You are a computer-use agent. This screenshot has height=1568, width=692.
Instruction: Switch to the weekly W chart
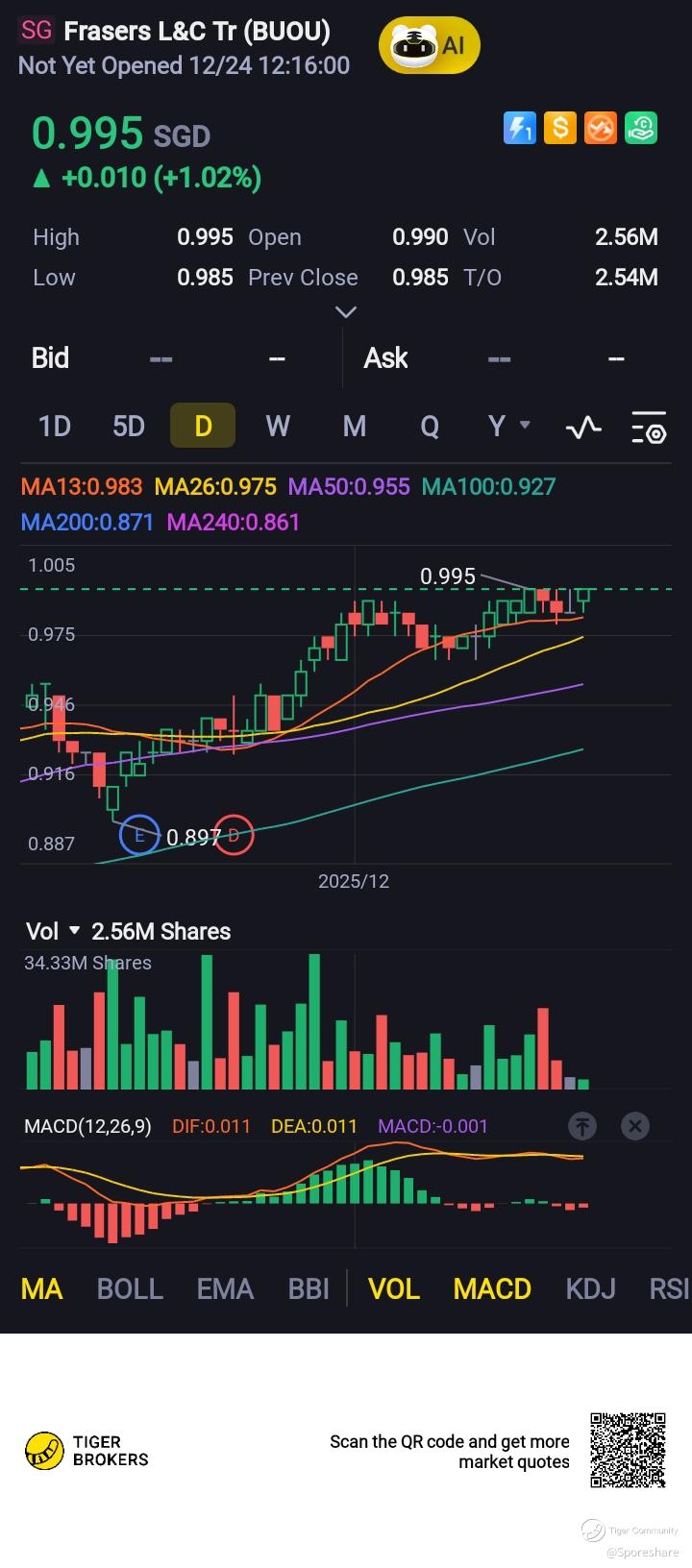click(x=278, y=426)
